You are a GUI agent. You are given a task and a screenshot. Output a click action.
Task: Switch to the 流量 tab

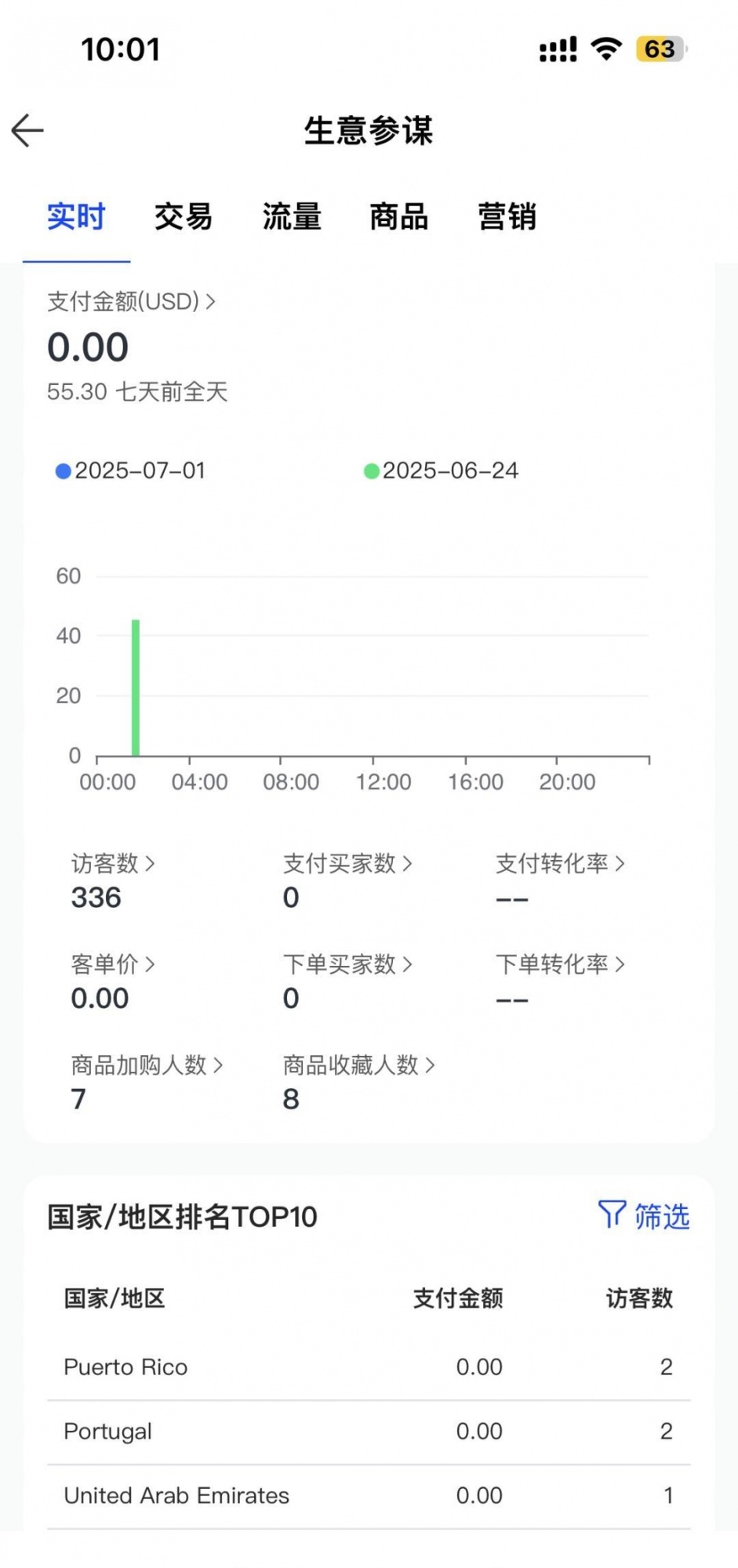[x=292, y=216]
